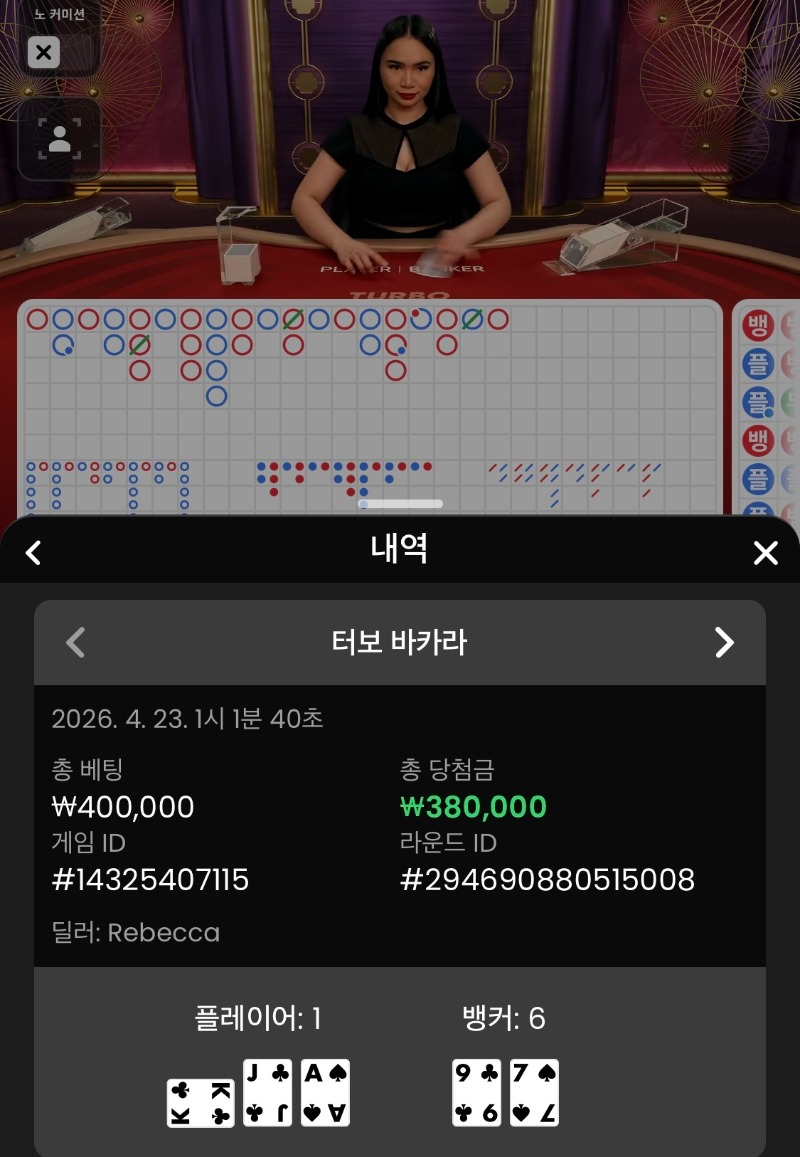Show the next round in 터보 바카라
800x1157 pixels.
[724, 642]
